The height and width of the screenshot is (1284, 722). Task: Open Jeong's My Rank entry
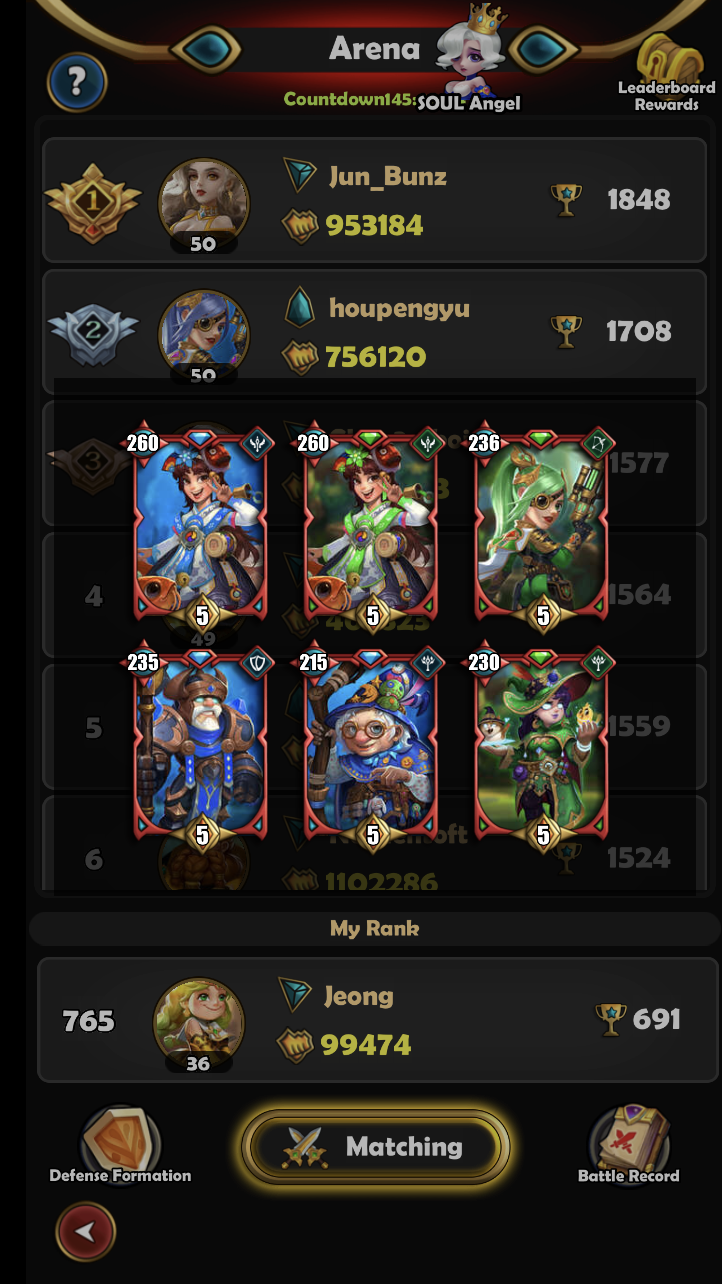pos(378,1020)
